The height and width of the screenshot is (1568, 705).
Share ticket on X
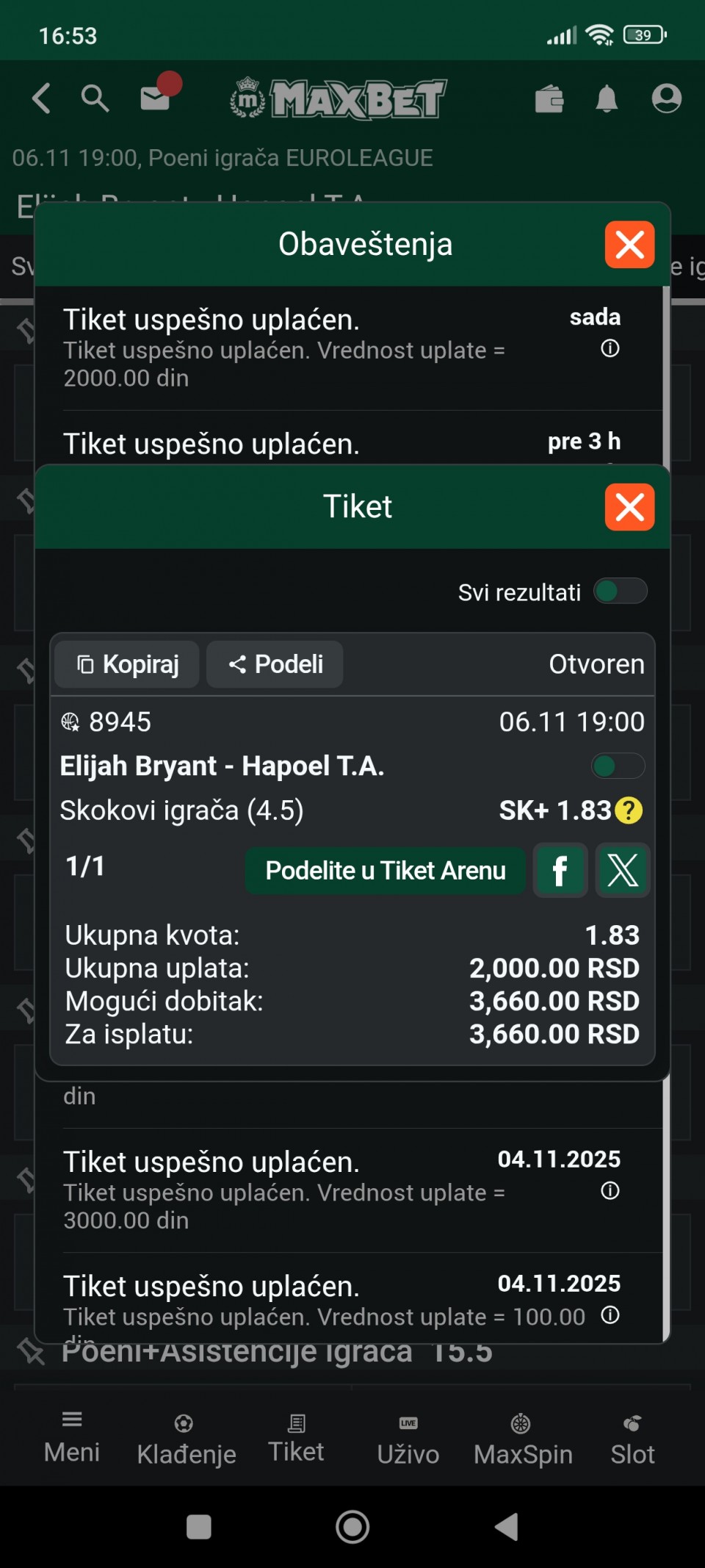(x=623, y=871)
